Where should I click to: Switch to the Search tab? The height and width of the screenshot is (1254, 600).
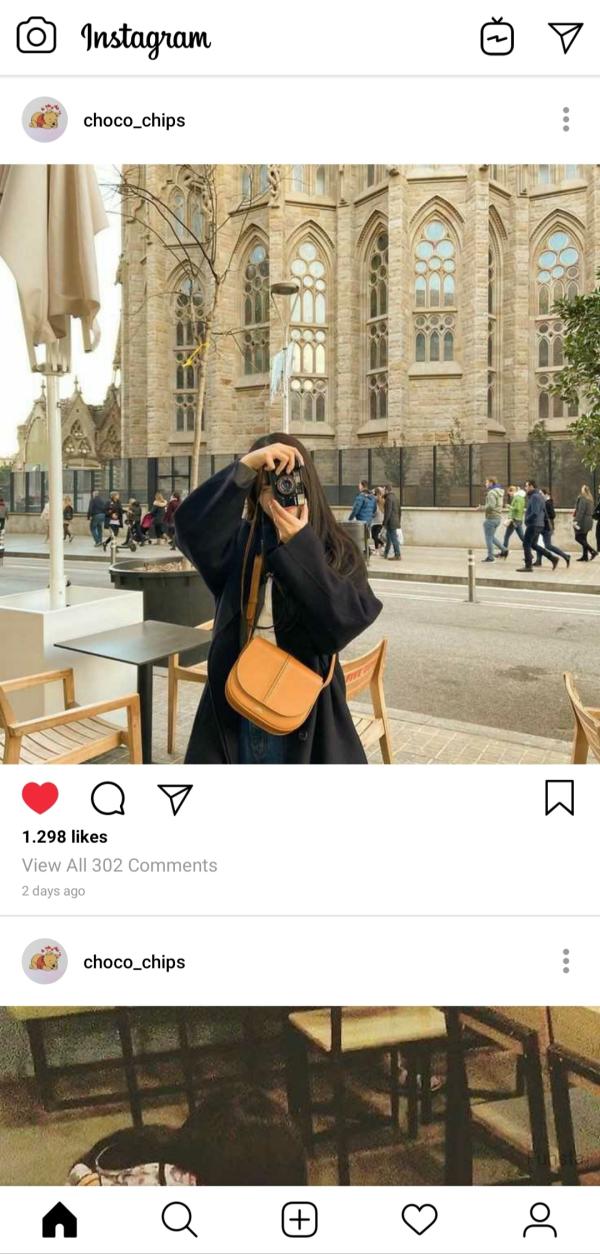pos(179,1219)
